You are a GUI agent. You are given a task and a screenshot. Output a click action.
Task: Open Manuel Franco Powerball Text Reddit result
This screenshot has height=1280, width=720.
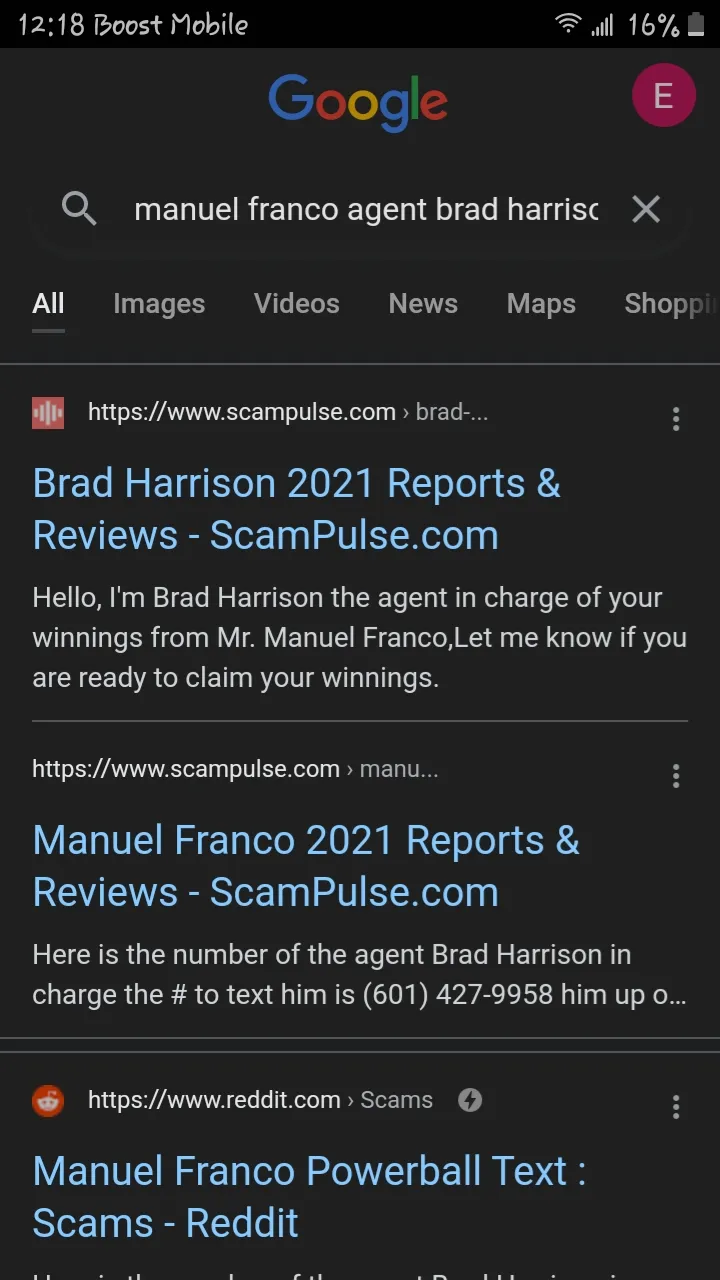[x=309, y=1197]
